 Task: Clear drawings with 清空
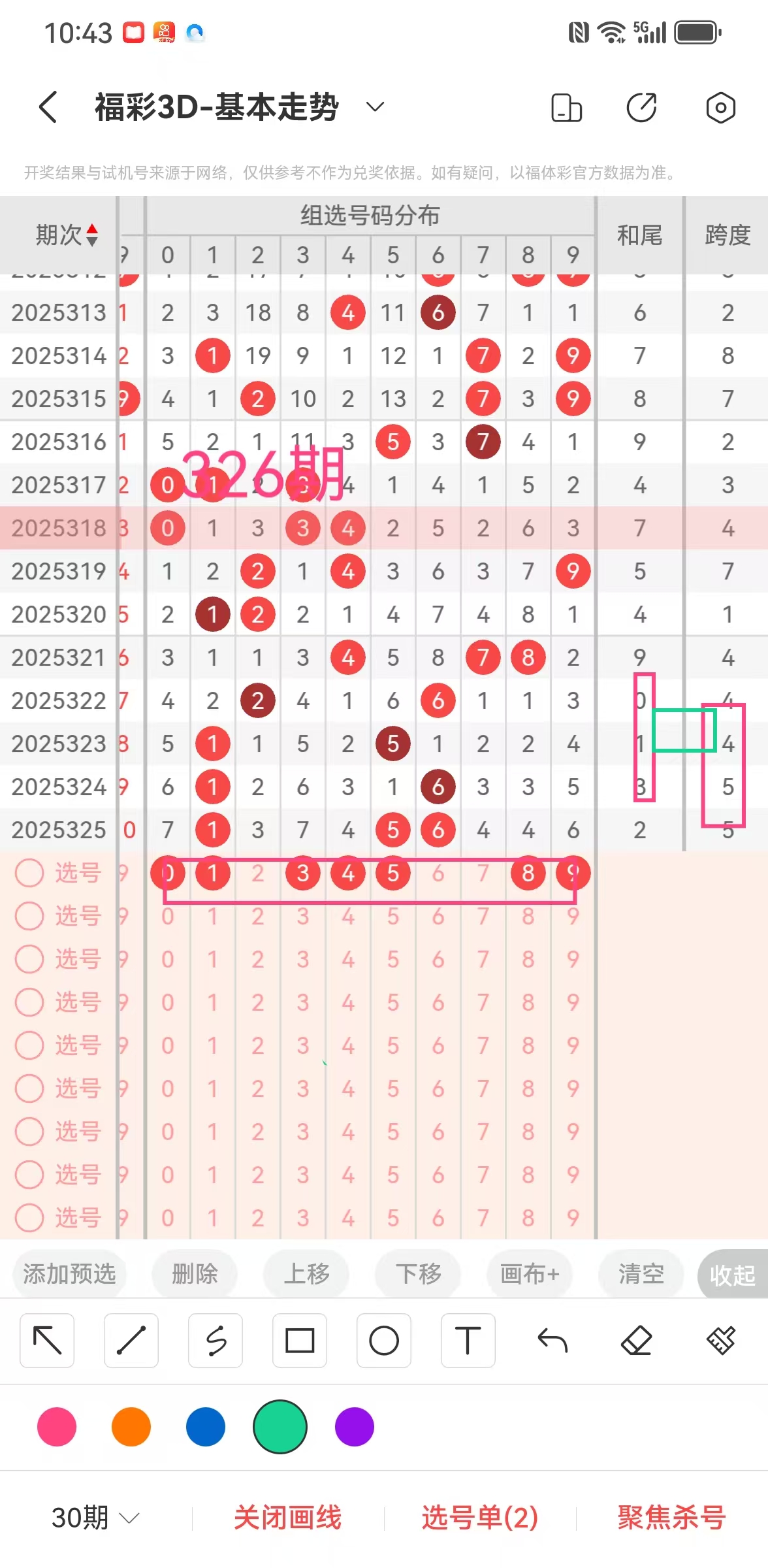(641, 1273)
